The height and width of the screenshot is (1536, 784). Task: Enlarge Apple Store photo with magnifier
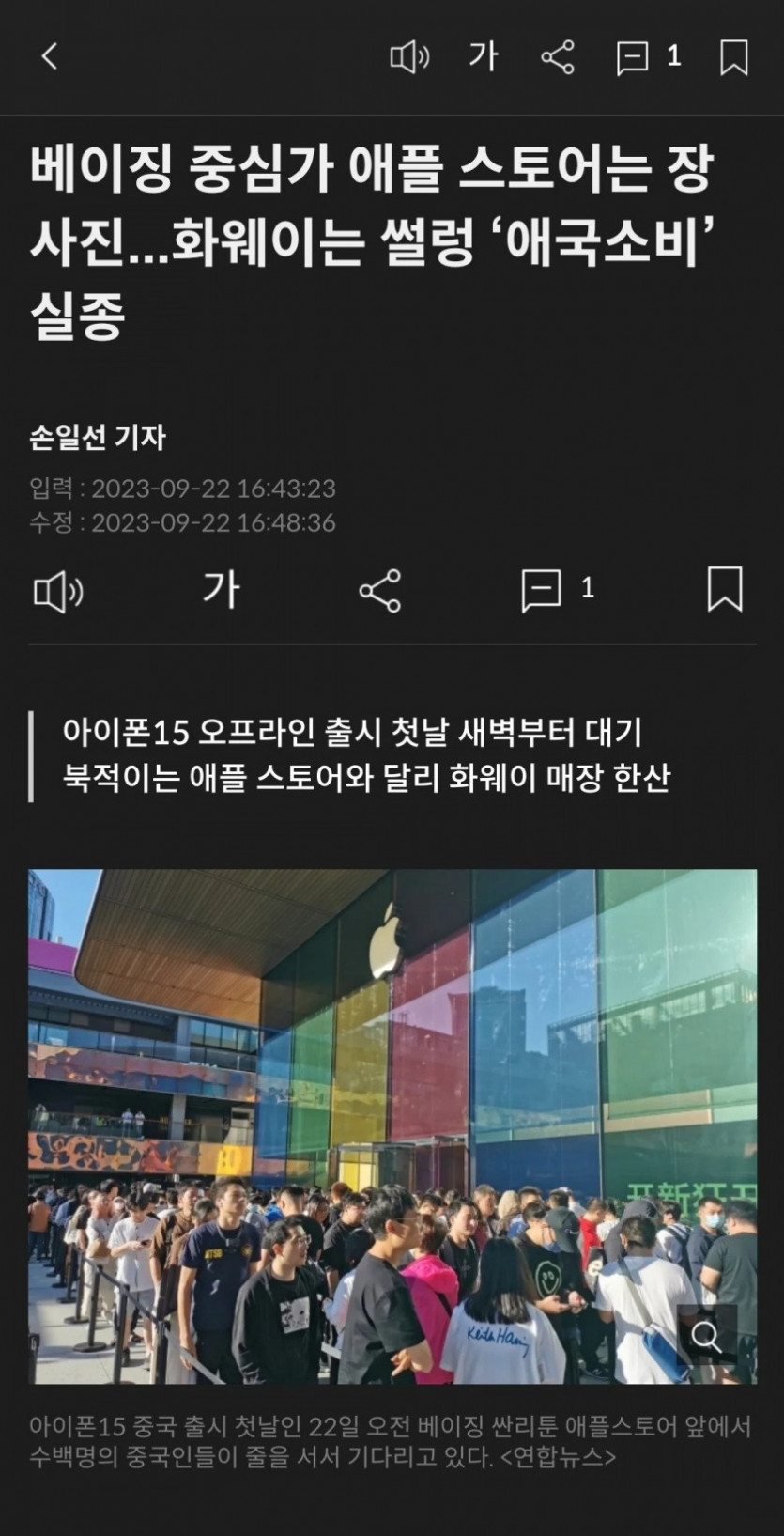click(706, 1335)
